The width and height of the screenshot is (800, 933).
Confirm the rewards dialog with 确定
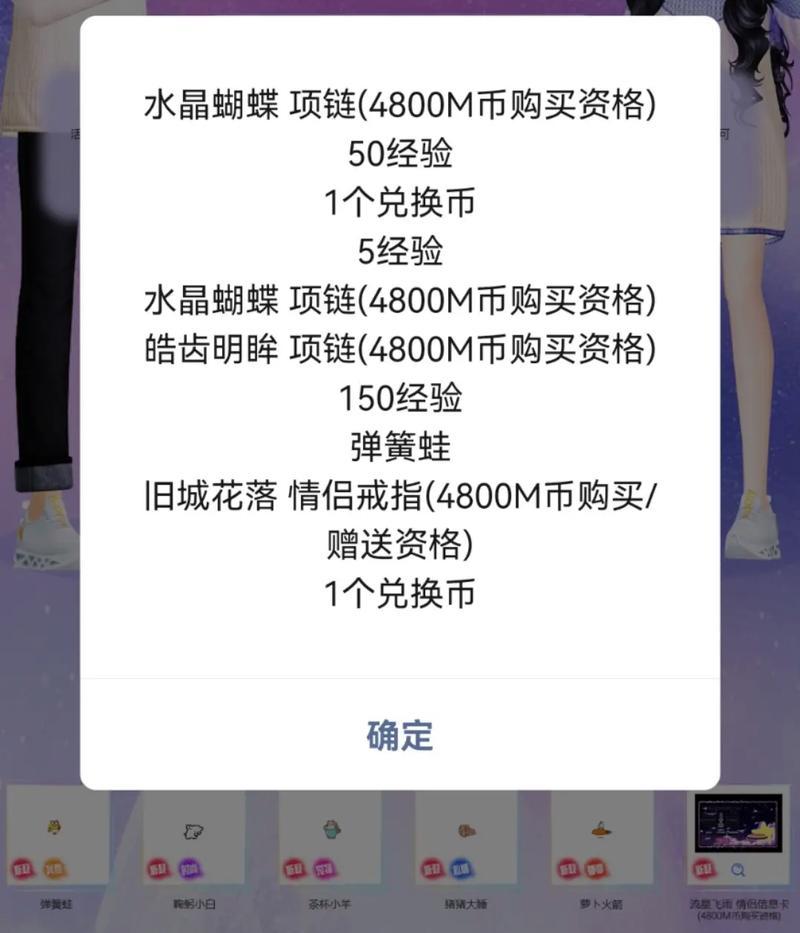[x=399, y=735]
